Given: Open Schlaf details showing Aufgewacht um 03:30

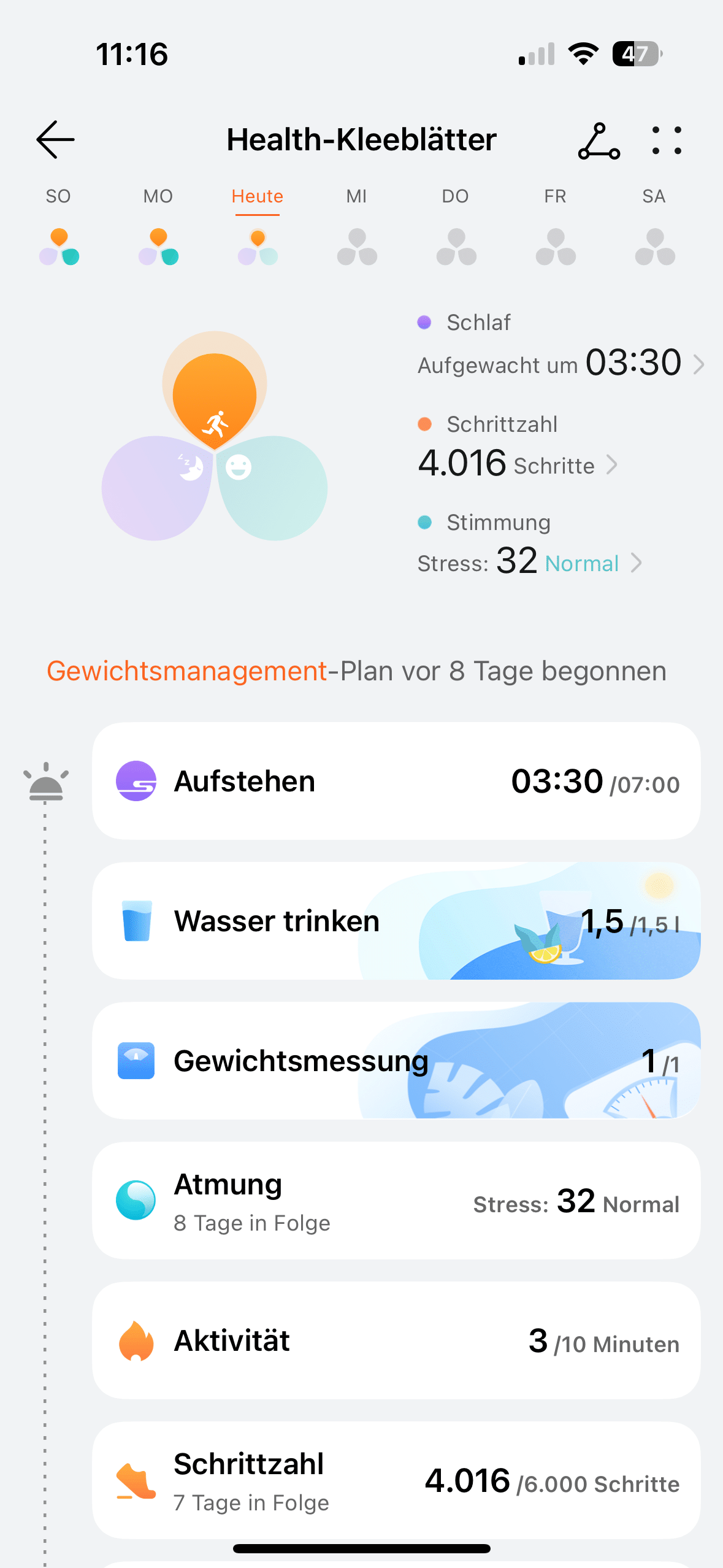Looking at the screenshot, I should 560,363.
